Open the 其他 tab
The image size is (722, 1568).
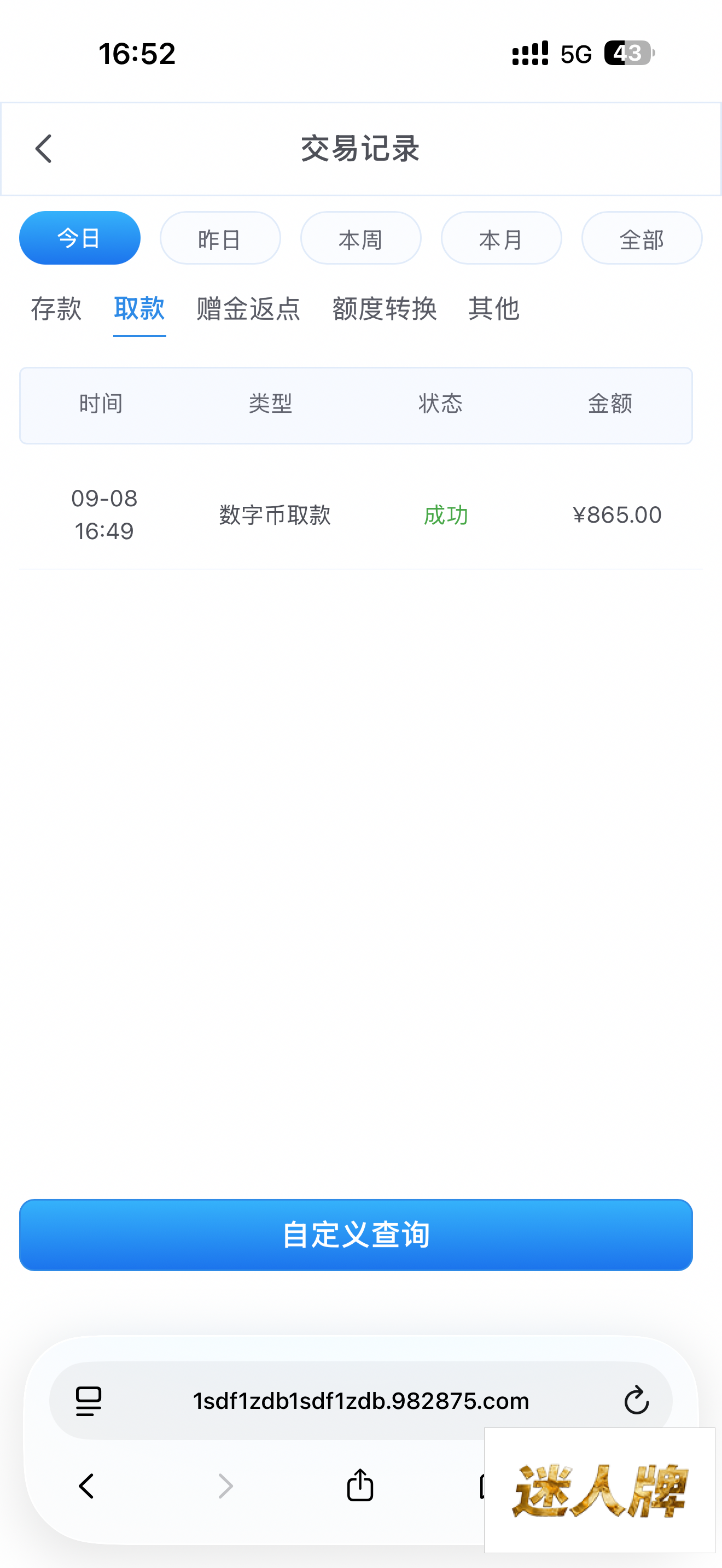click(494, 308)
